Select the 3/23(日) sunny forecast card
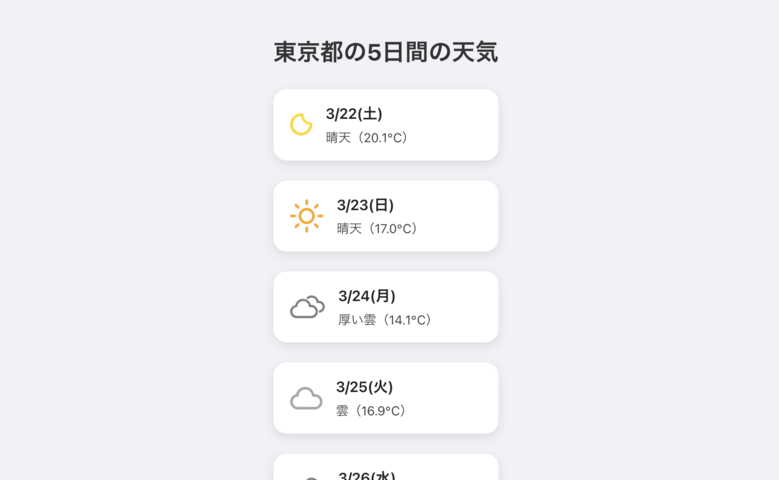Image resolution: width=779 pixels, height=480 pixels. [385, 216]
